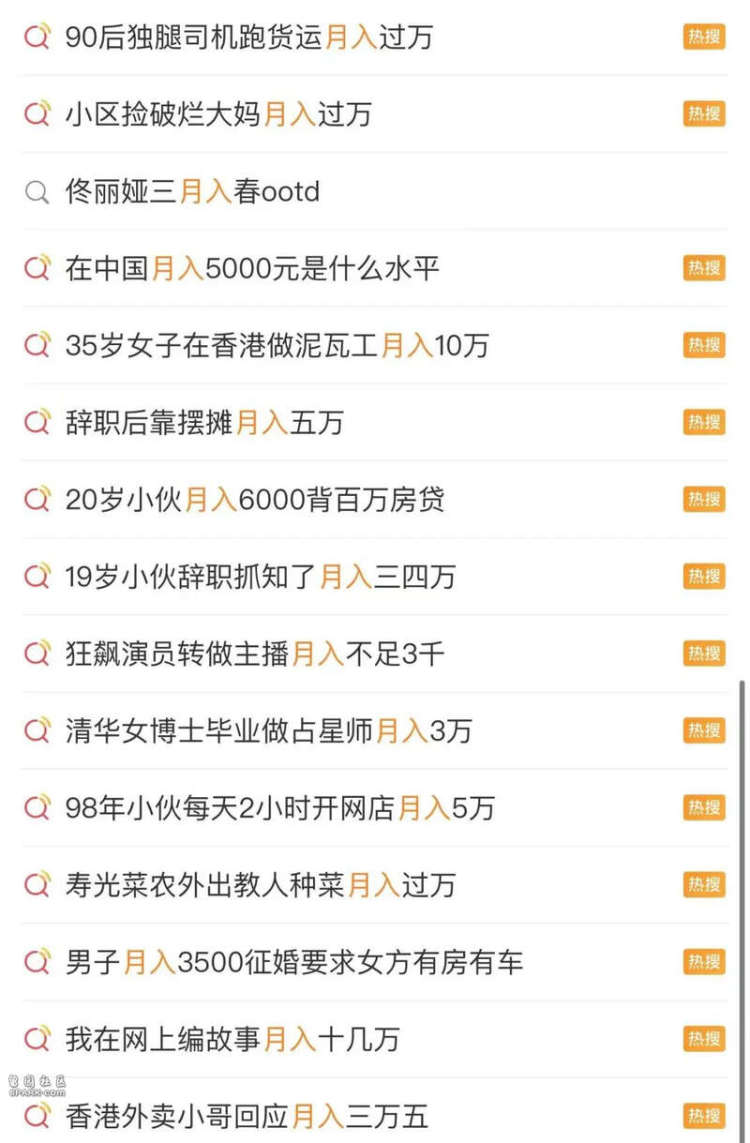Open 香港外卖小哥回应月入三万五
The image size is (750, 1143).
pyautogui.click(x=246, y=1116)
